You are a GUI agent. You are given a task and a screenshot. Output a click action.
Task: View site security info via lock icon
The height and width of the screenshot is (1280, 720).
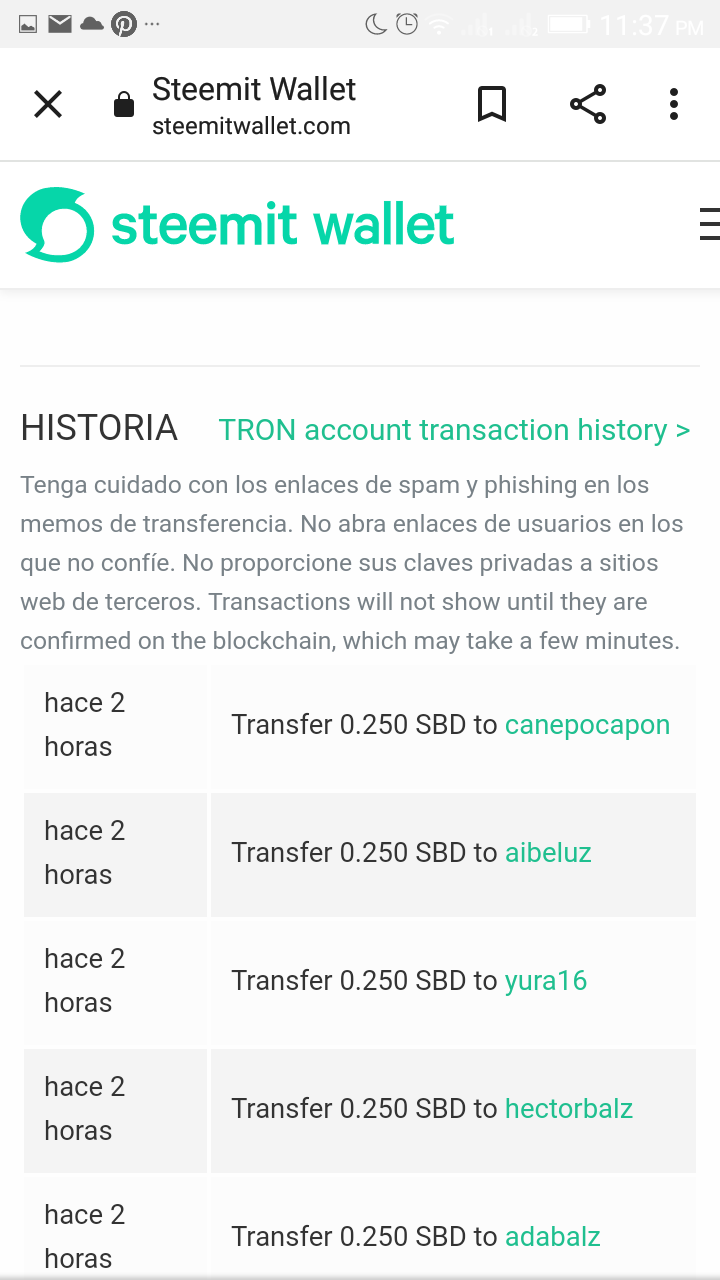click(x=124, y=105)
